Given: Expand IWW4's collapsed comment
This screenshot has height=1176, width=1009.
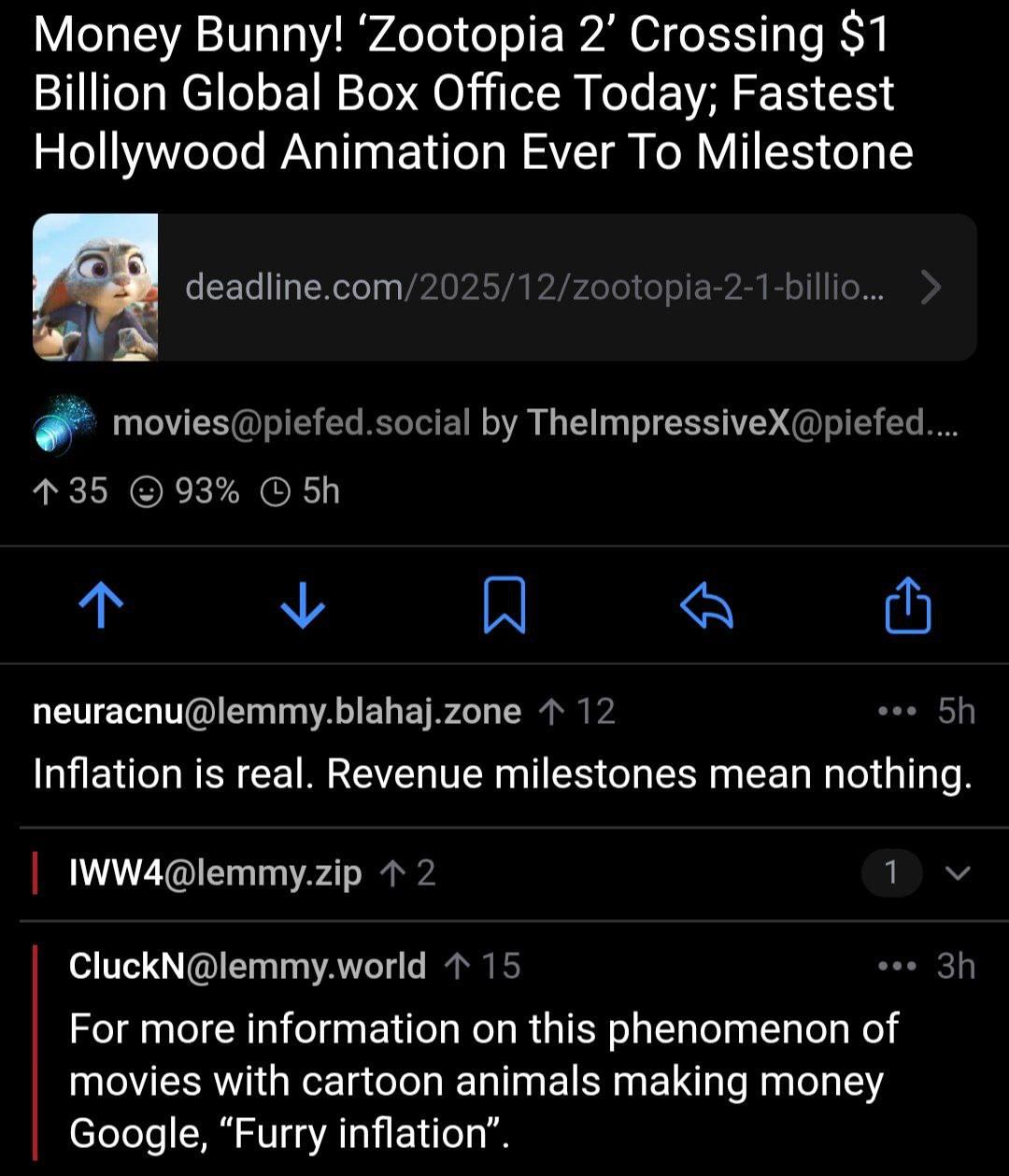Looking at the screenshot, I should click(x=958, y=872).
